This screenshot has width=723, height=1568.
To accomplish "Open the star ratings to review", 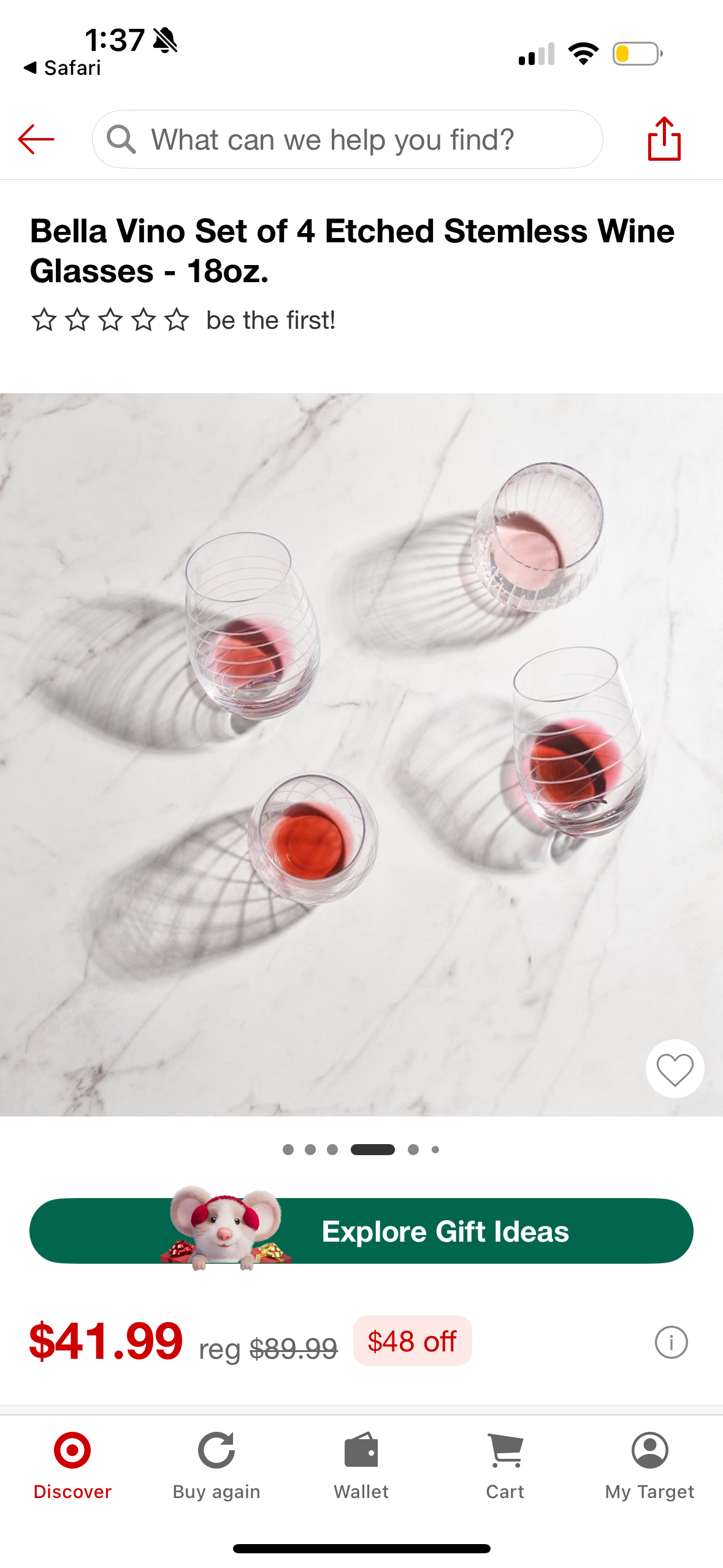I will pos(110,320).
